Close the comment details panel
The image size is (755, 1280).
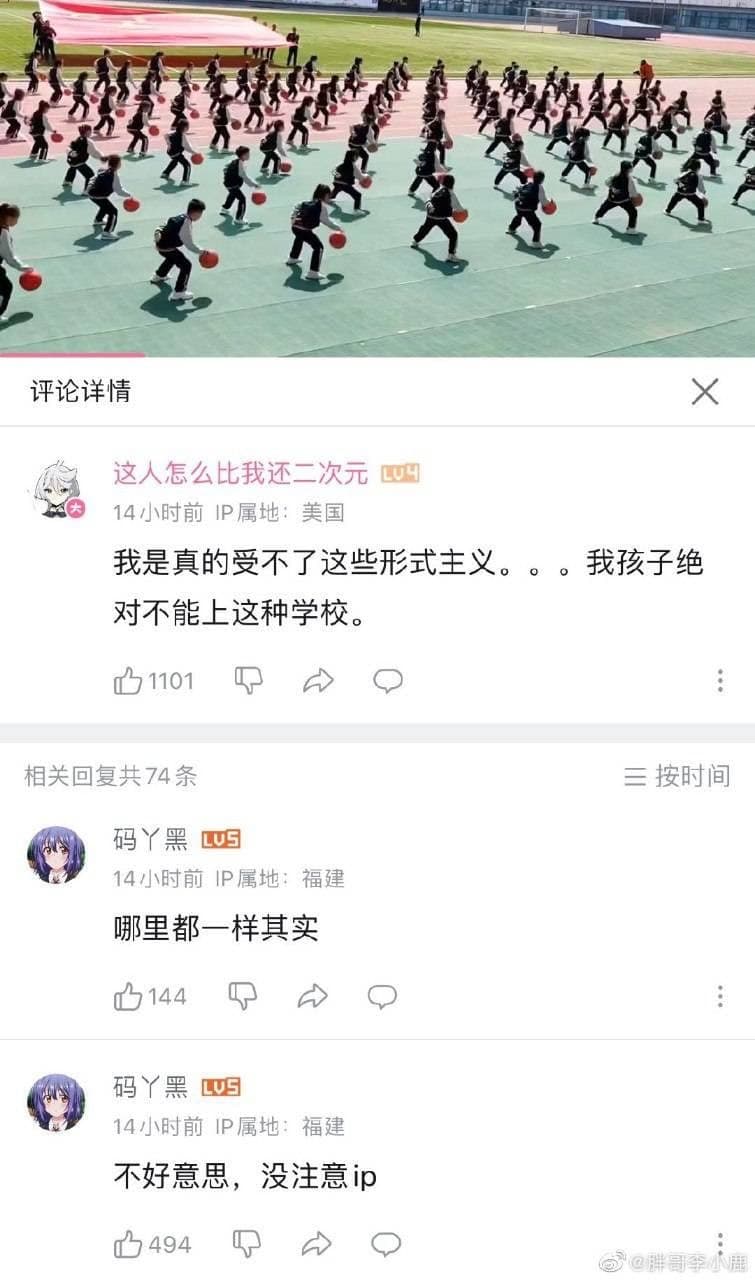click(705, 392)
